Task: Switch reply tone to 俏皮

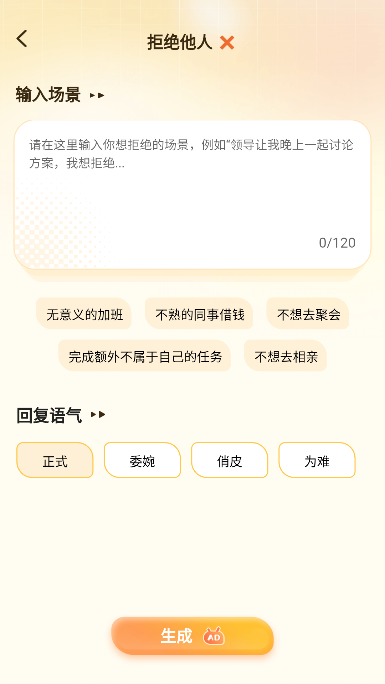Action: [229, 460]
